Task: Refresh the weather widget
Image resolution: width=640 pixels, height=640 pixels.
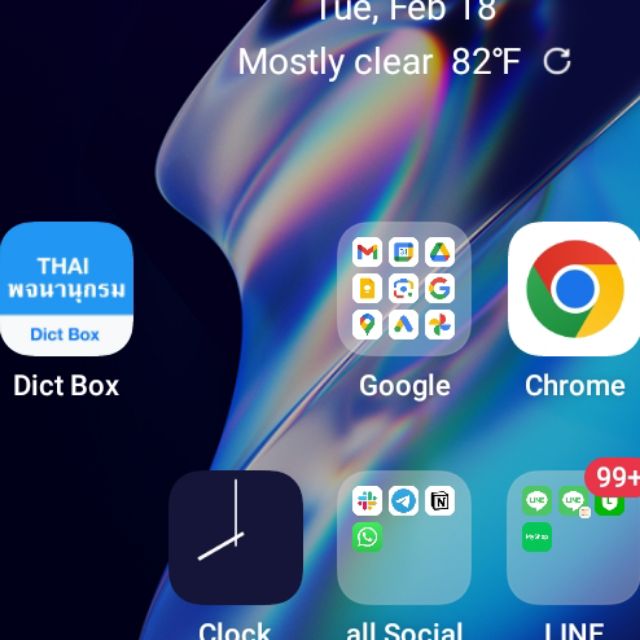Action: (557, 61)
